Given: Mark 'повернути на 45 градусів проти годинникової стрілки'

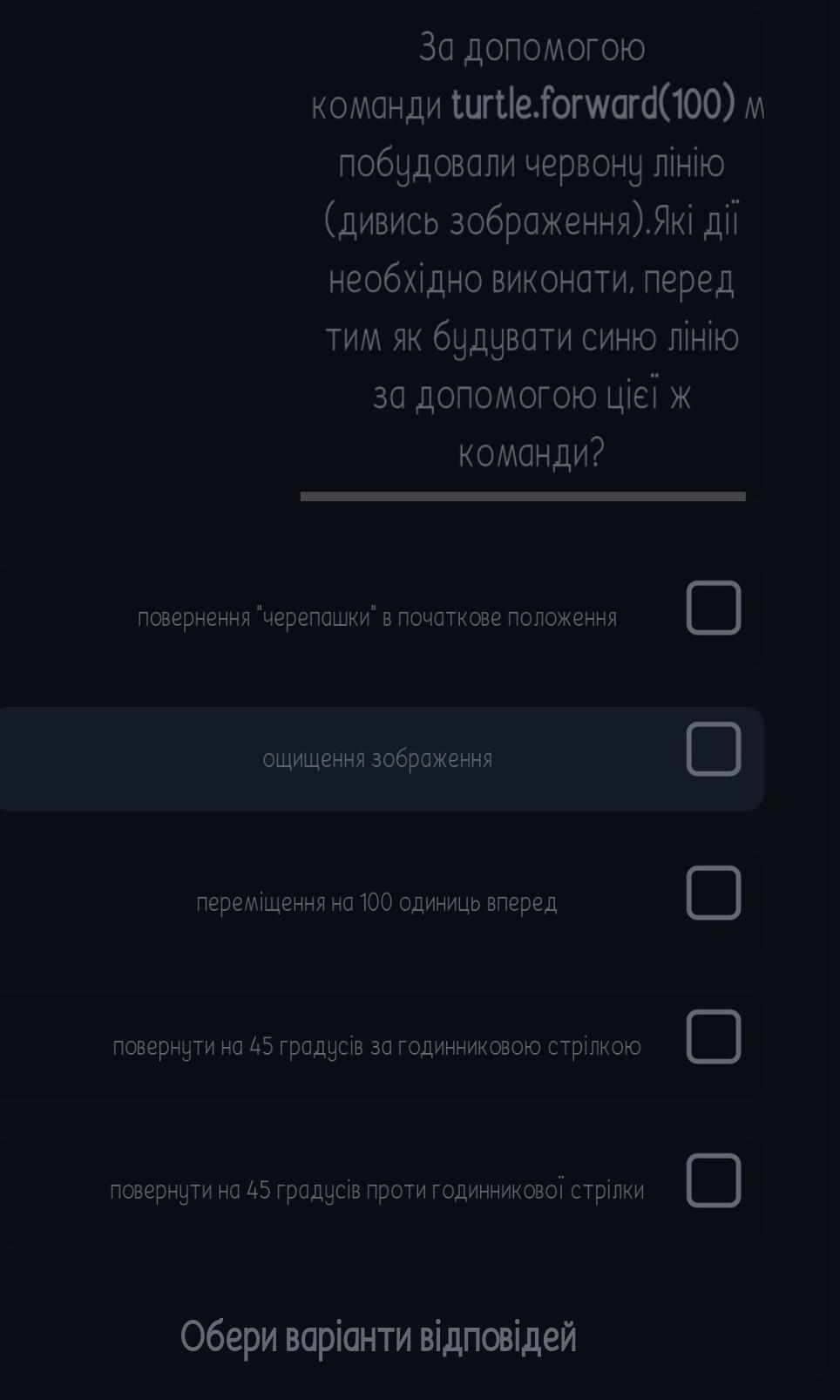Looking at the screenshot, I should point(714,1180).
